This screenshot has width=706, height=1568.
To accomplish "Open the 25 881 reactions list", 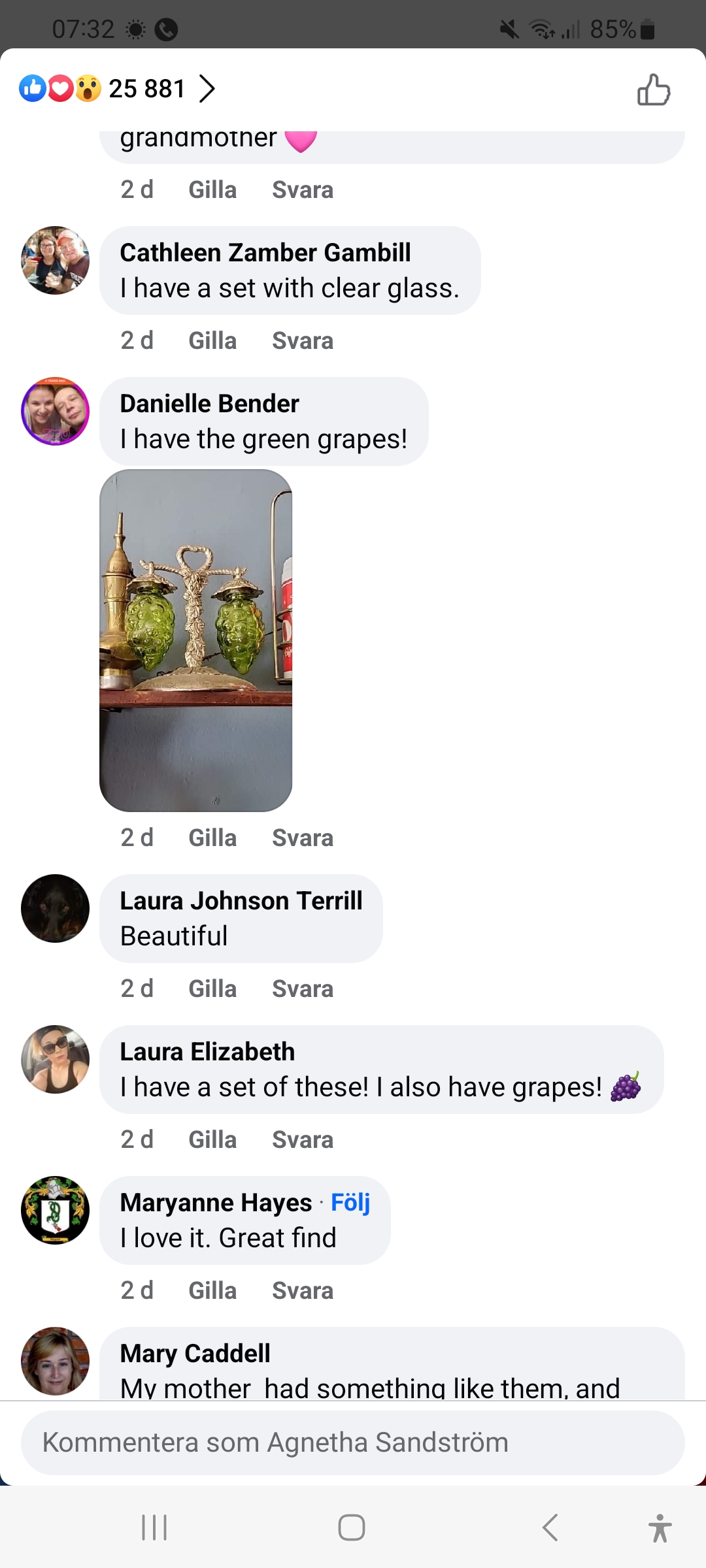I will 147,89.
